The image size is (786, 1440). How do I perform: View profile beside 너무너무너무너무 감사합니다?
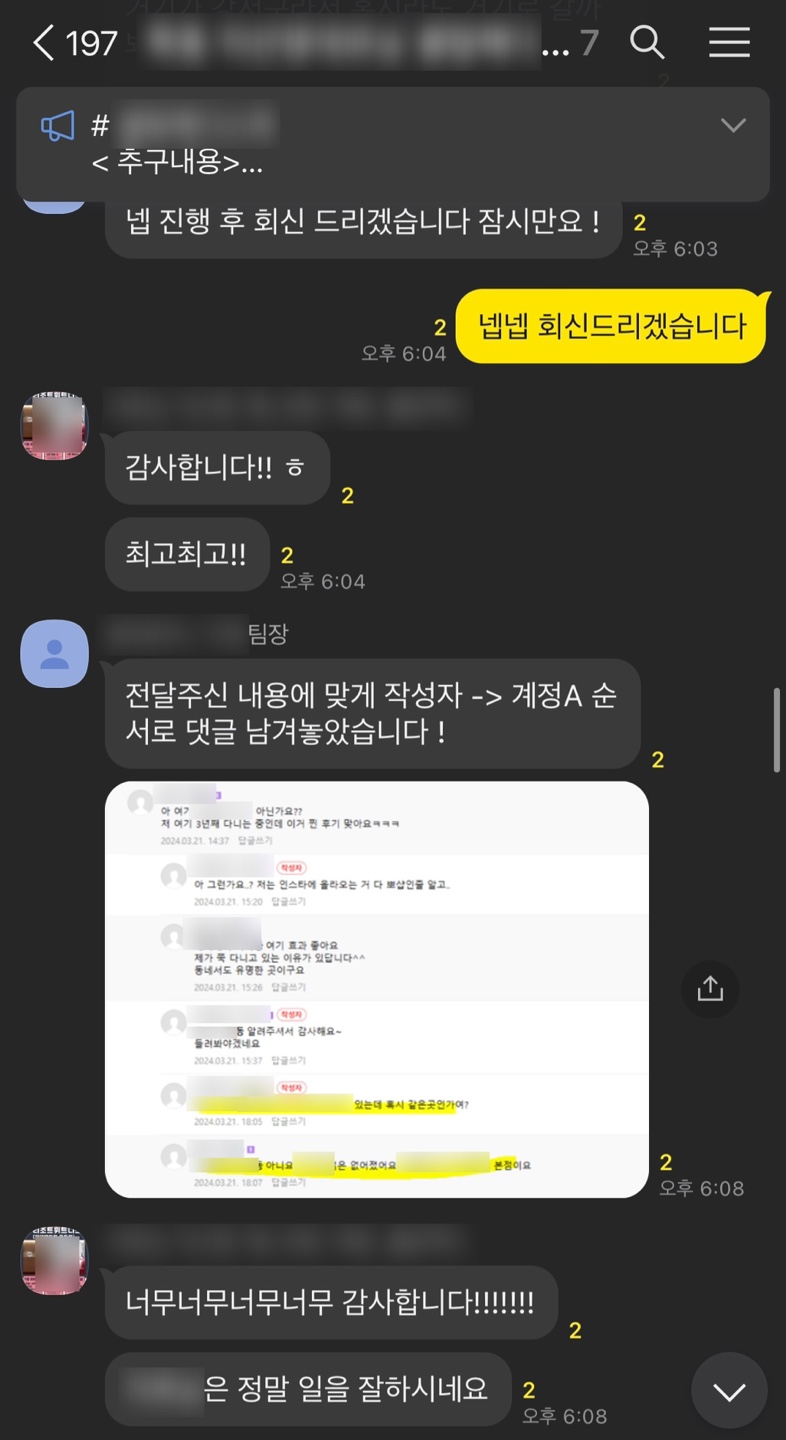55,1260
